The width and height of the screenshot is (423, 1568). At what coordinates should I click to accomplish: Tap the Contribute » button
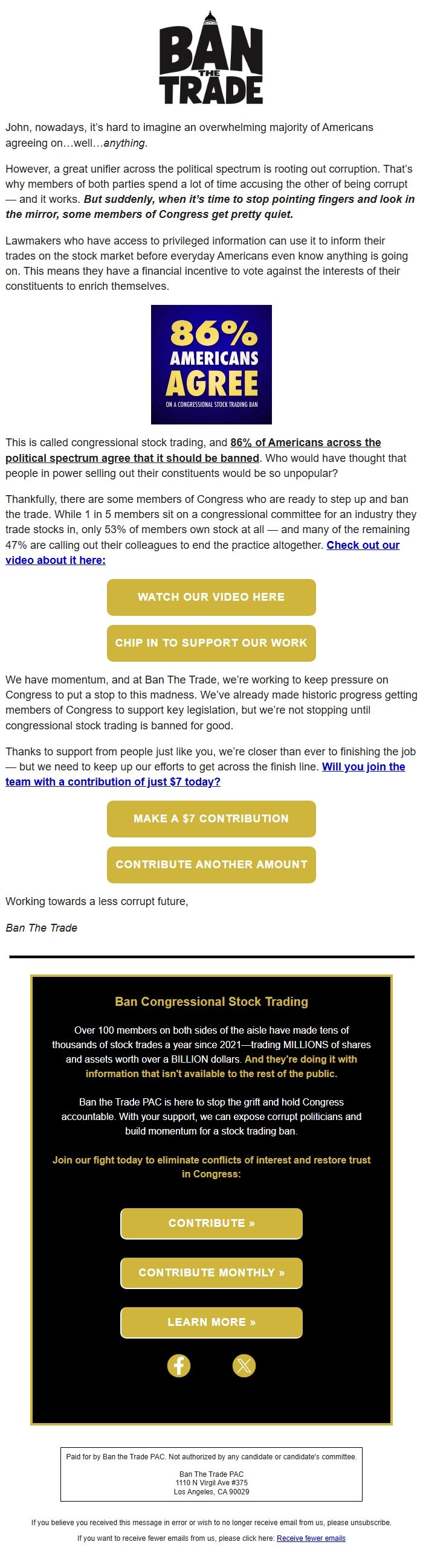point(211,1223)
